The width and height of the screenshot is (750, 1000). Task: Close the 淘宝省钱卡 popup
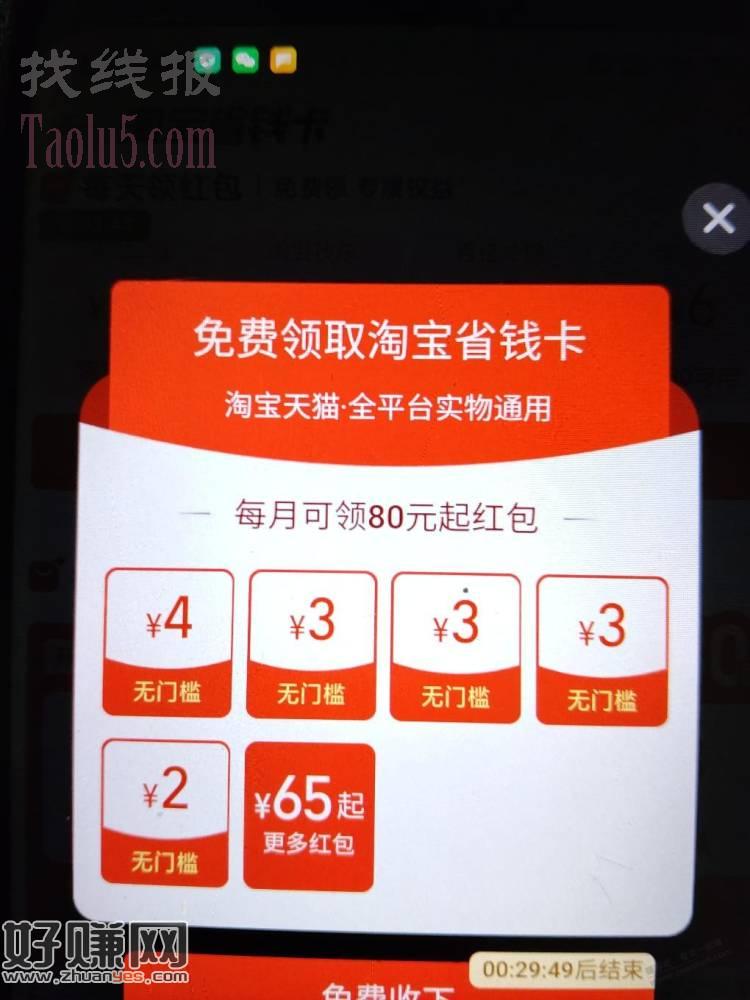718,219
